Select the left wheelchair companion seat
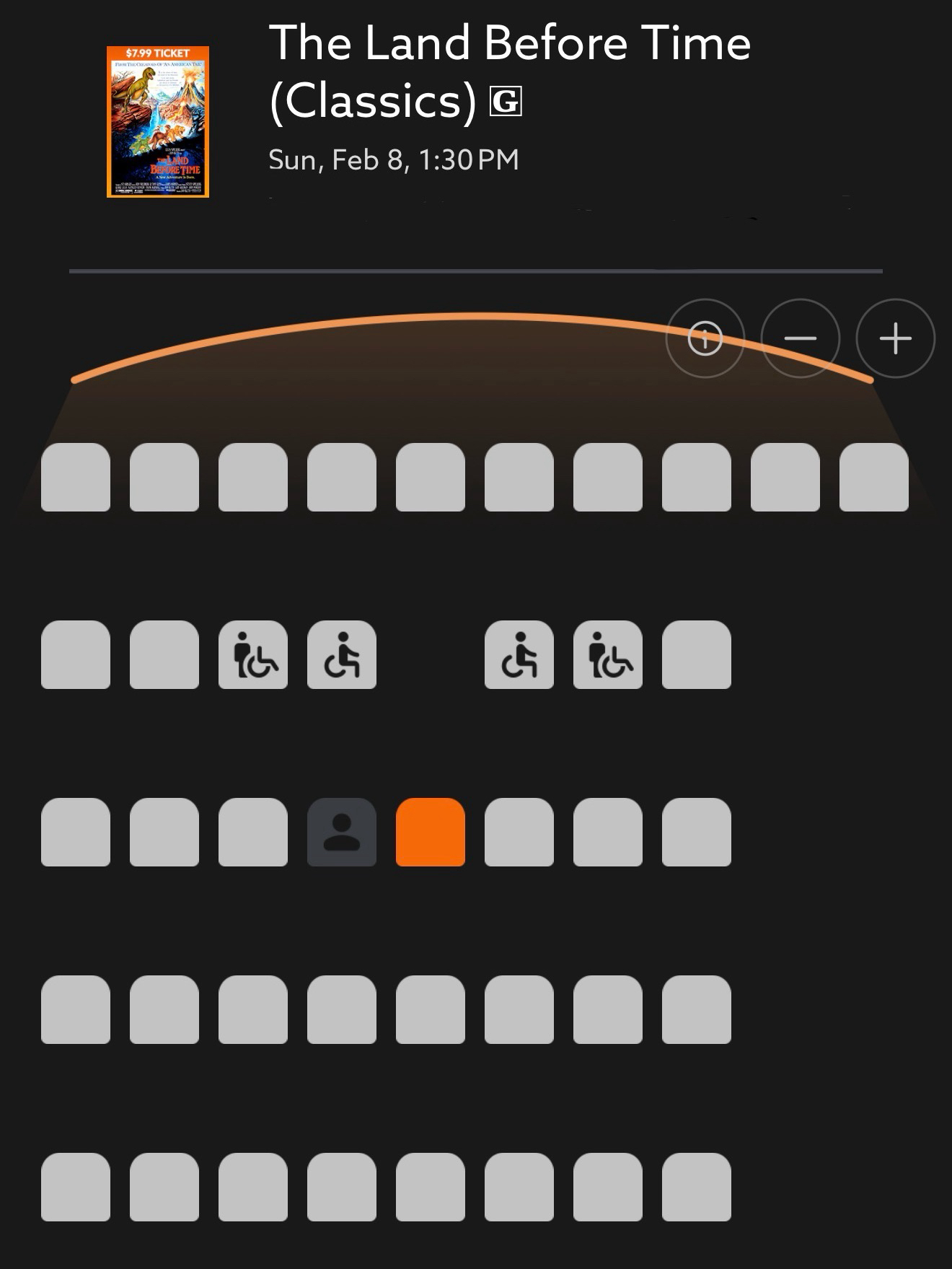Screen dimensions: 952x1269 [252, 654]
